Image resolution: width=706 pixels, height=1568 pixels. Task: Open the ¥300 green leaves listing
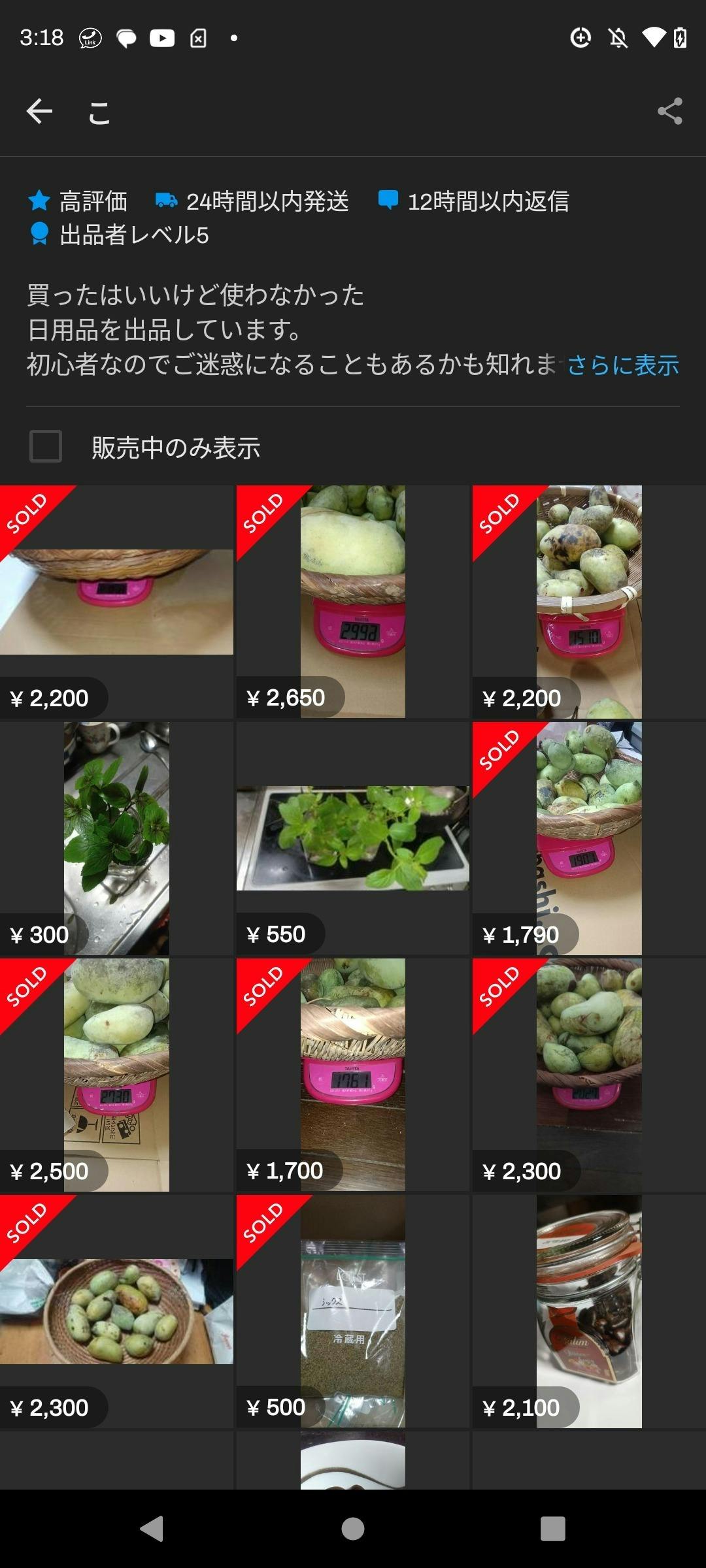(x=116, y=838)
